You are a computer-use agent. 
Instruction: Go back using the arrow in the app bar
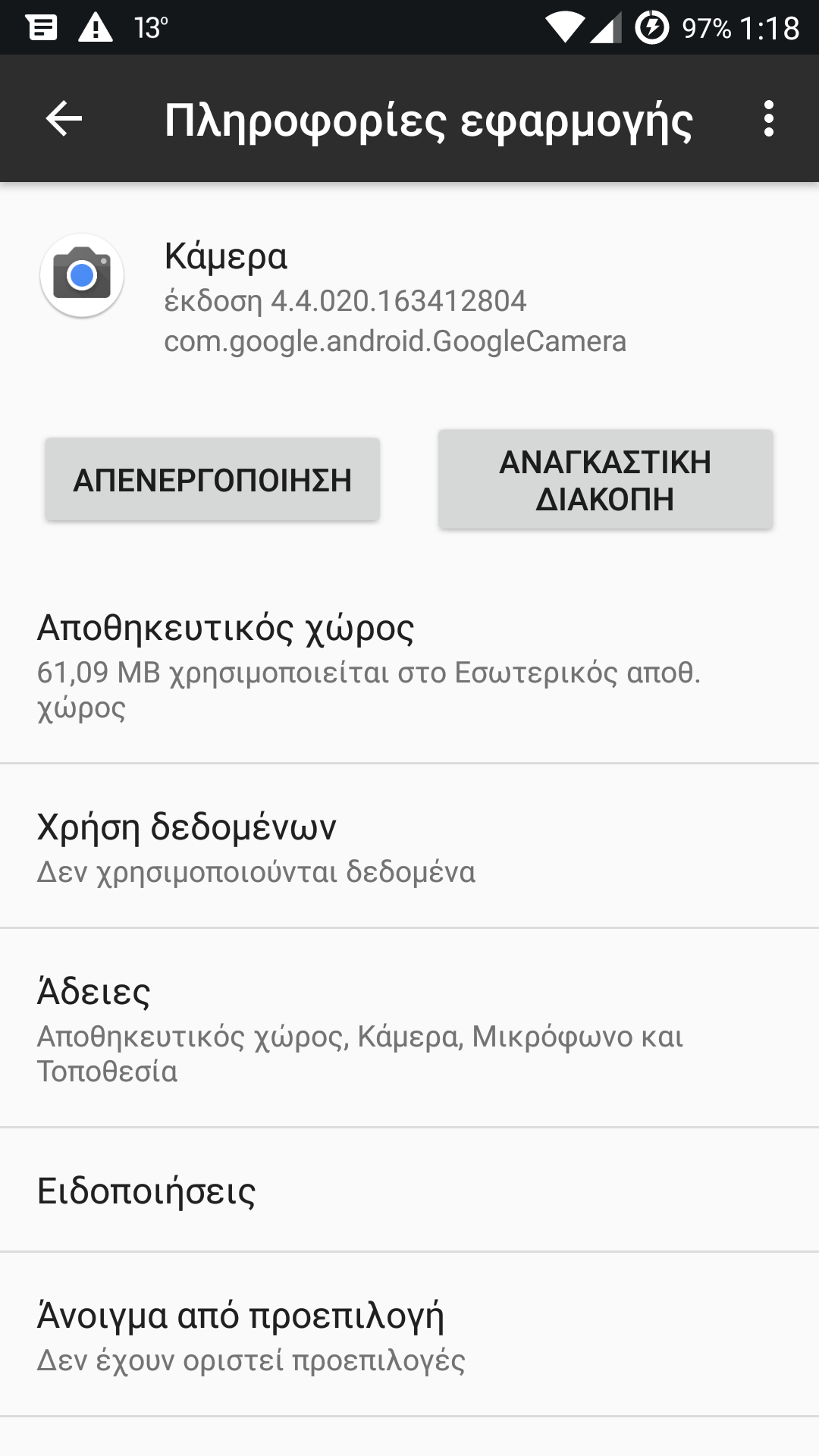(64, 119)
